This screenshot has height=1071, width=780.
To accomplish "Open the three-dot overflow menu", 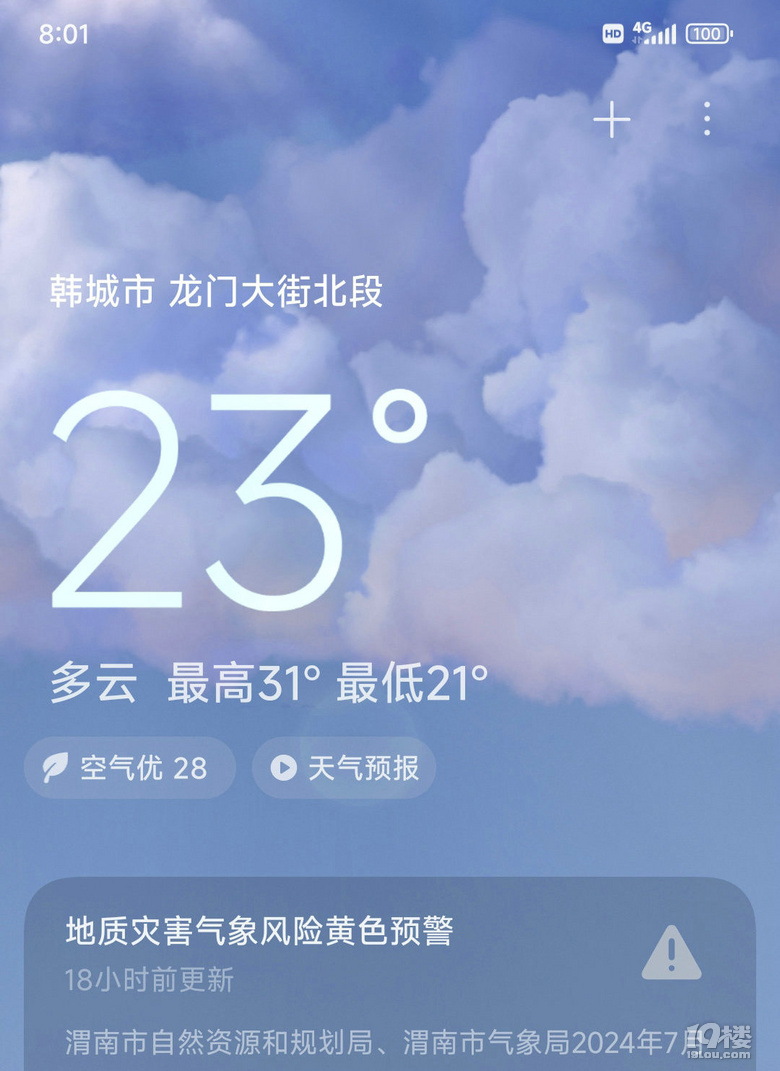I will tap(707, 120).
